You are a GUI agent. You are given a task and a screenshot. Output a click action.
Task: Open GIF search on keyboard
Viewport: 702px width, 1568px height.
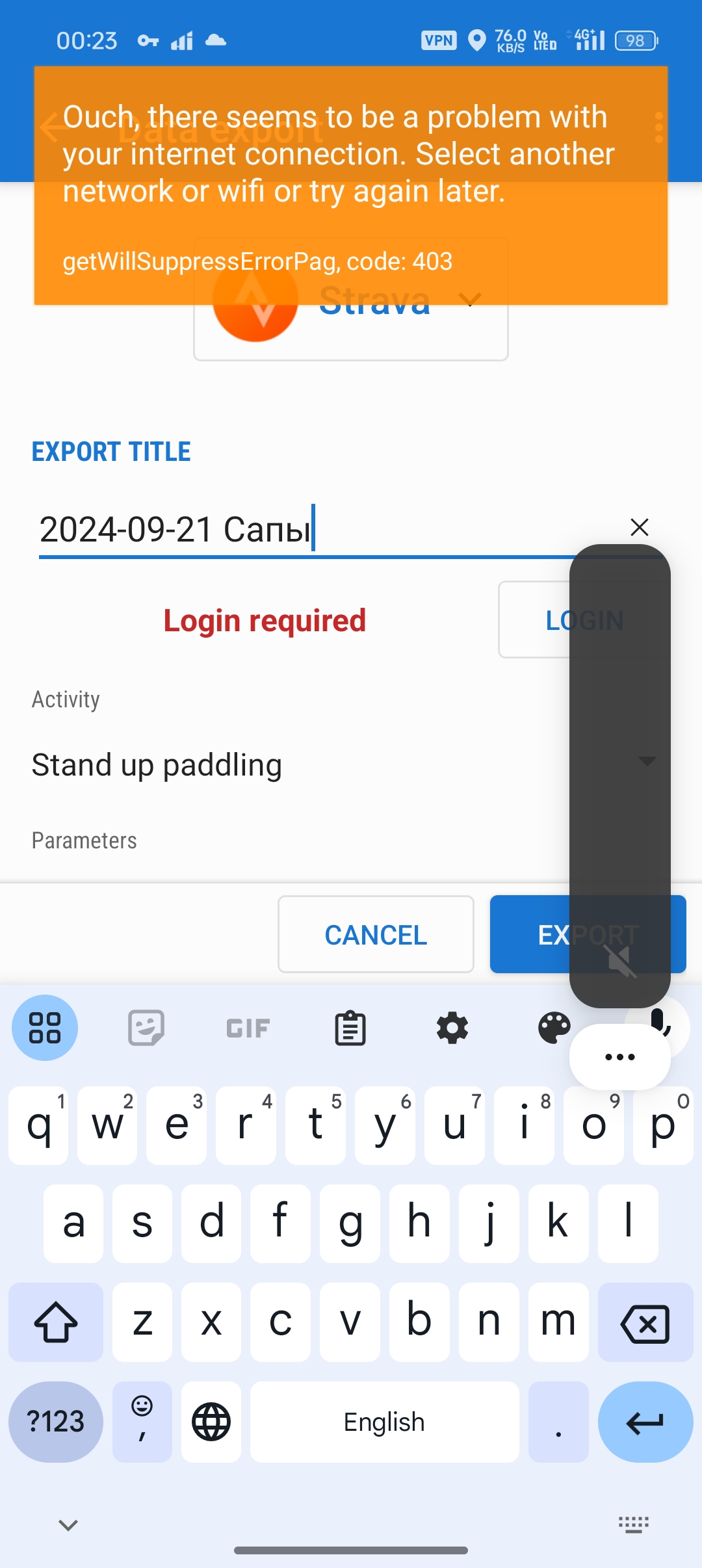[248, 1028]
